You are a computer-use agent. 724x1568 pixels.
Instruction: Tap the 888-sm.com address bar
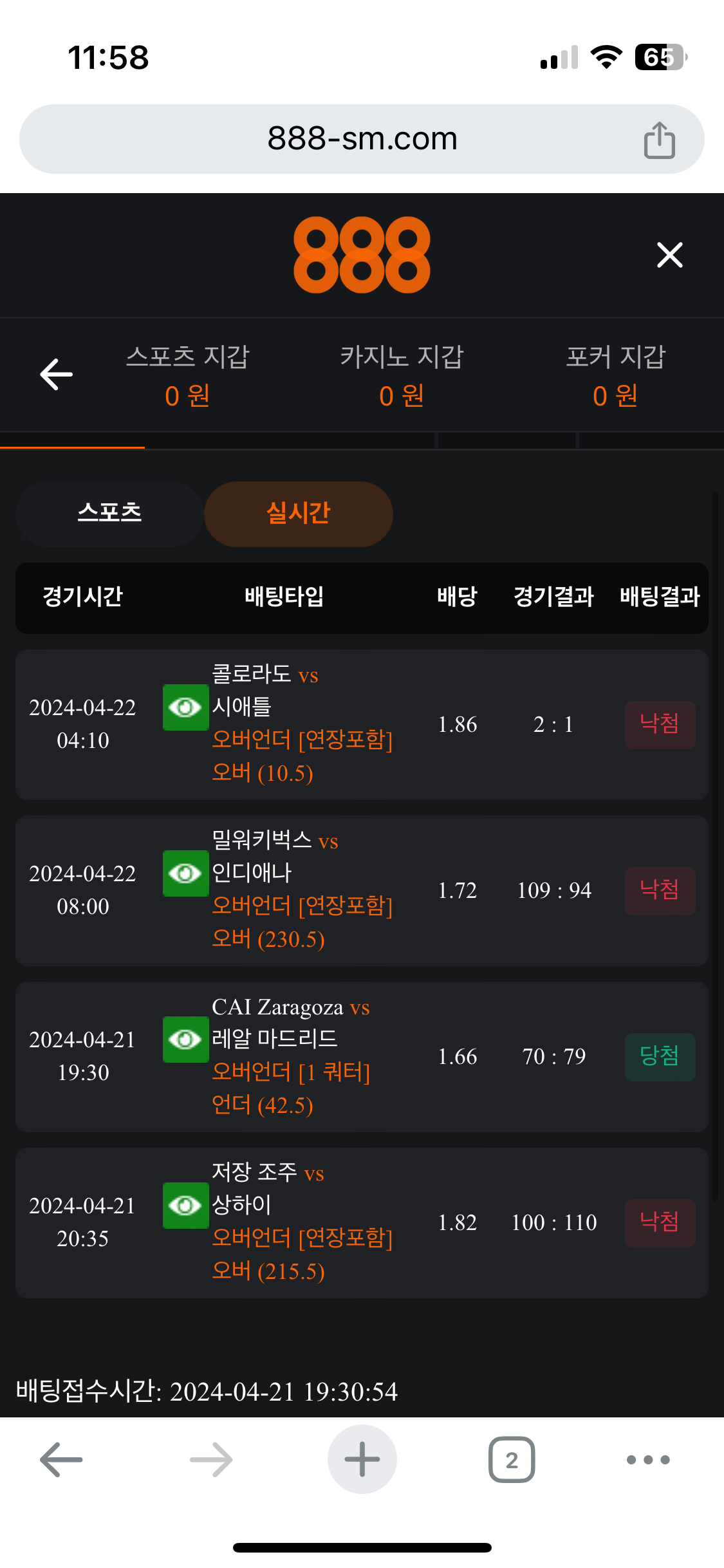tap(362, 139)
